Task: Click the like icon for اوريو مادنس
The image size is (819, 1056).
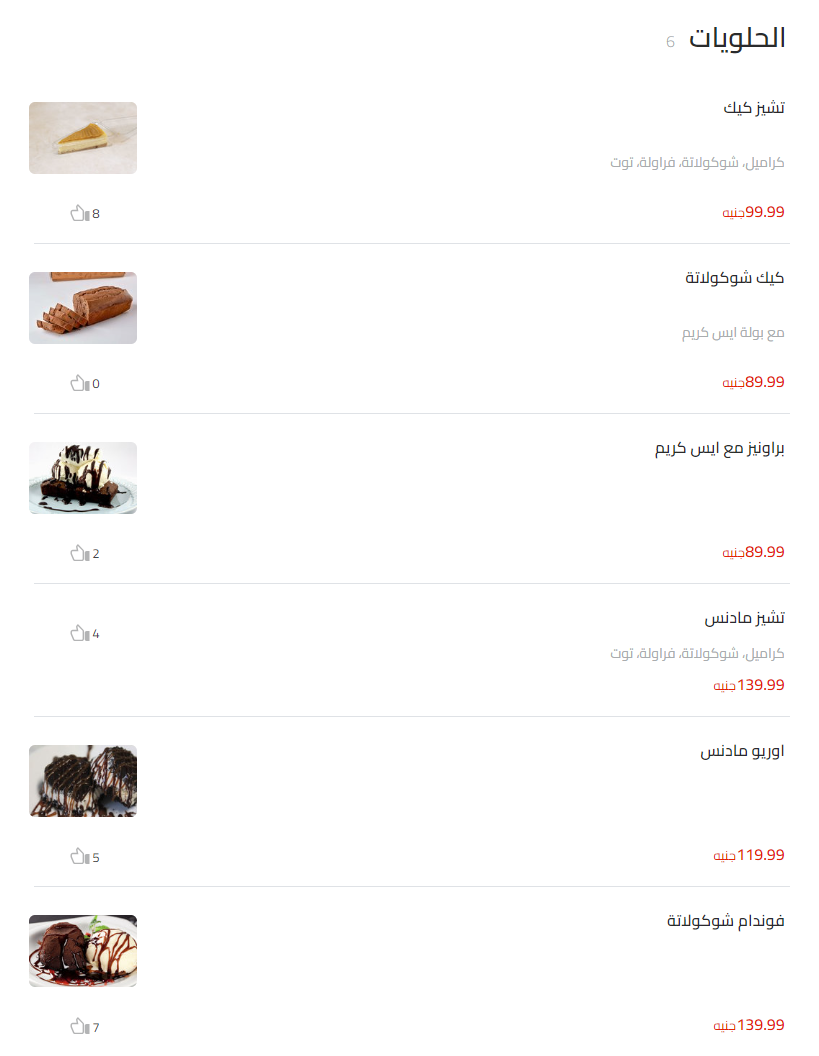Action: pos(78,856)
